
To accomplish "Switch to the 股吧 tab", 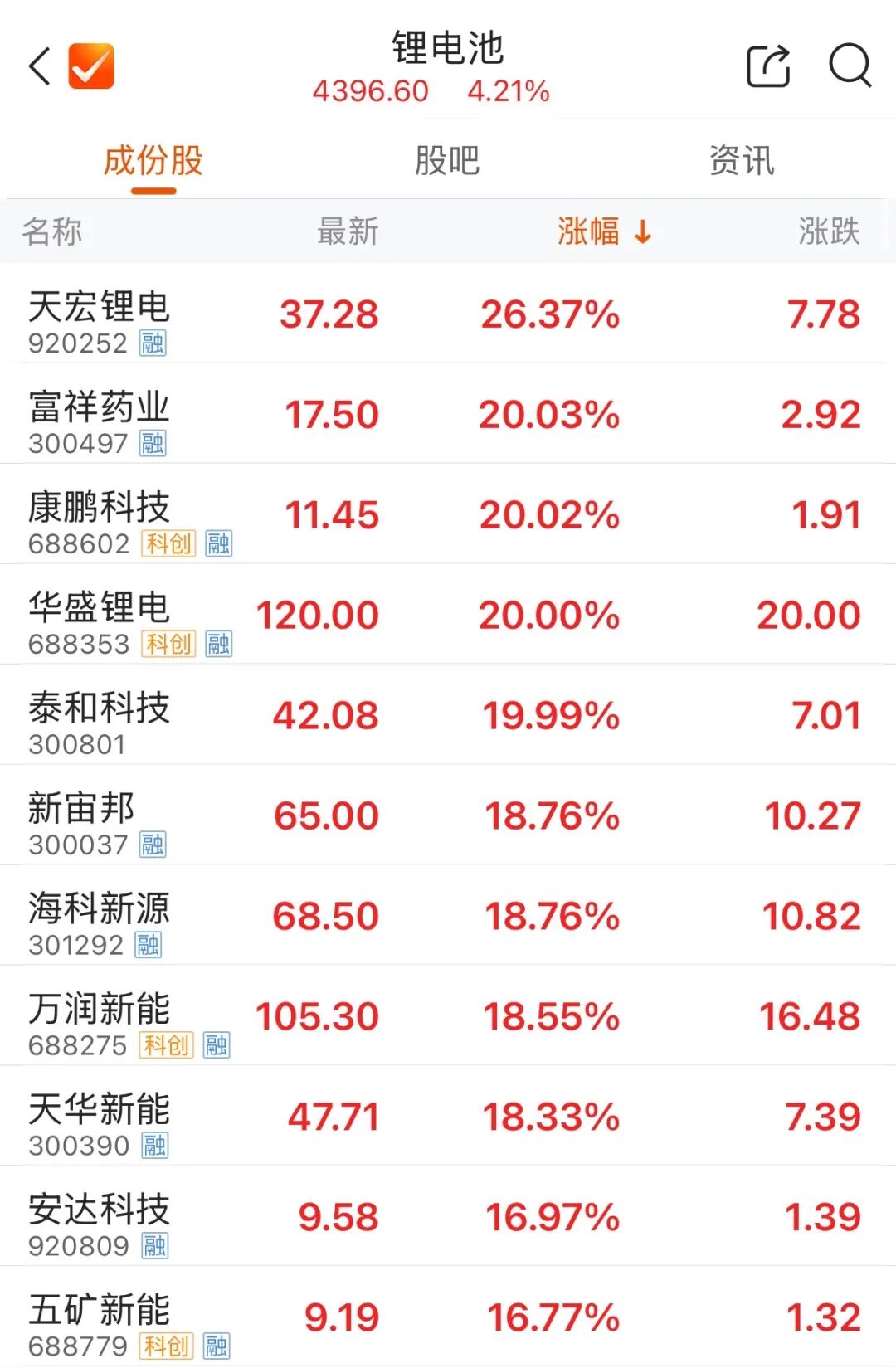I will (447, 161).
